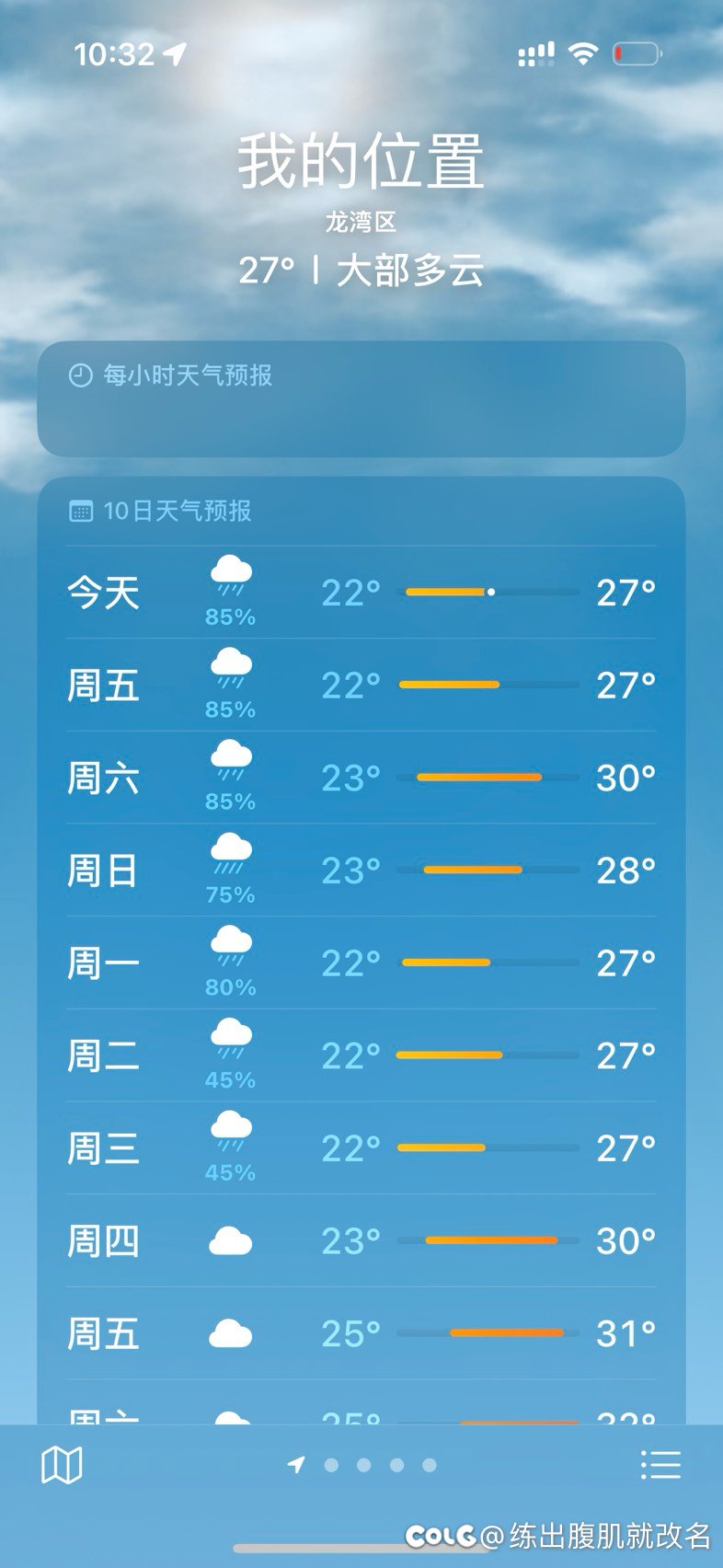The height and width of the screenshot is (1568, 723).
Task: Open the 每小时天气预报 hourly forecast card
Action: tap(361, 398)
